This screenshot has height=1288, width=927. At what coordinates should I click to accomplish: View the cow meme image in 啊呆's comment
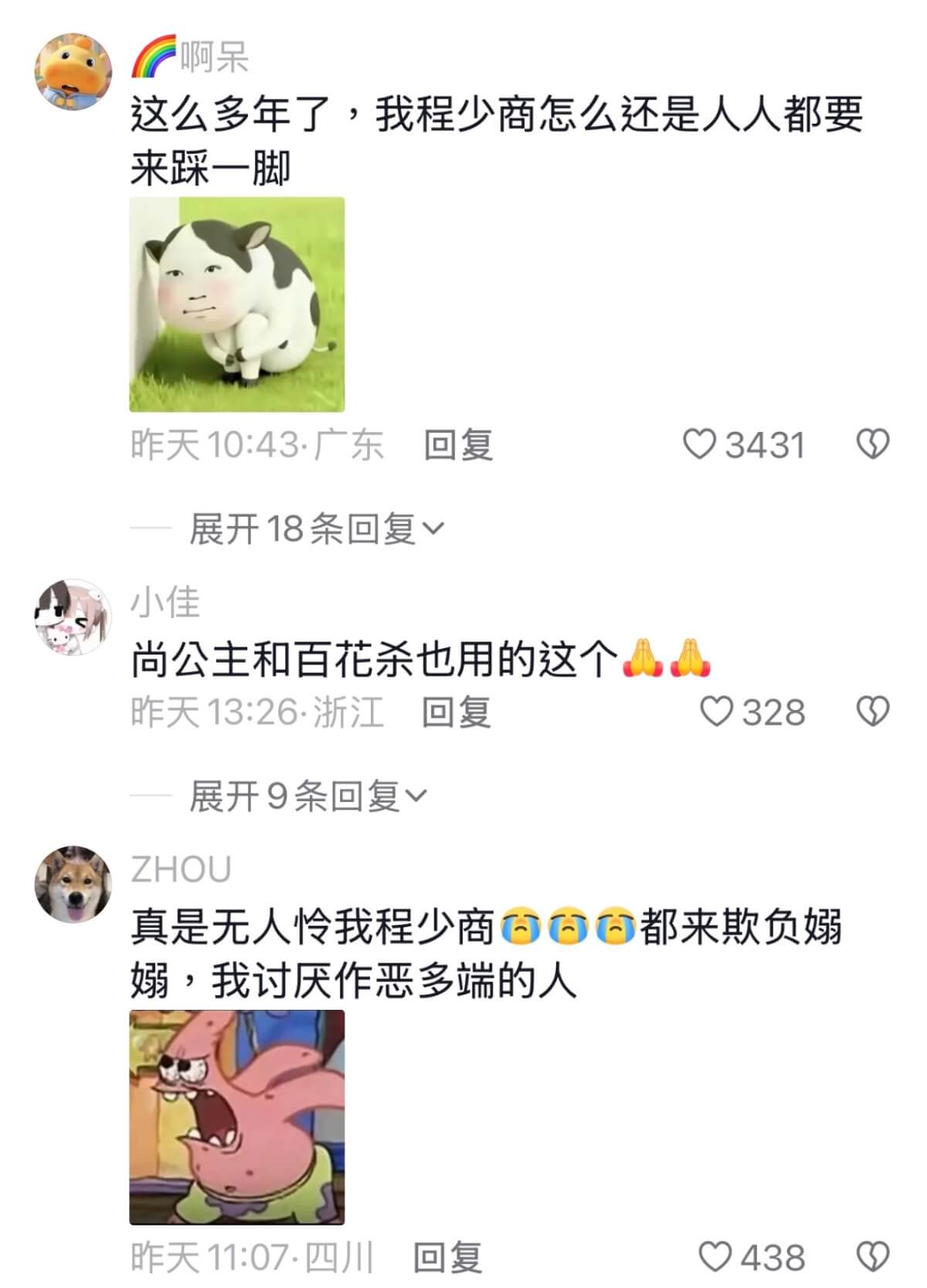[x=237, y=304]
